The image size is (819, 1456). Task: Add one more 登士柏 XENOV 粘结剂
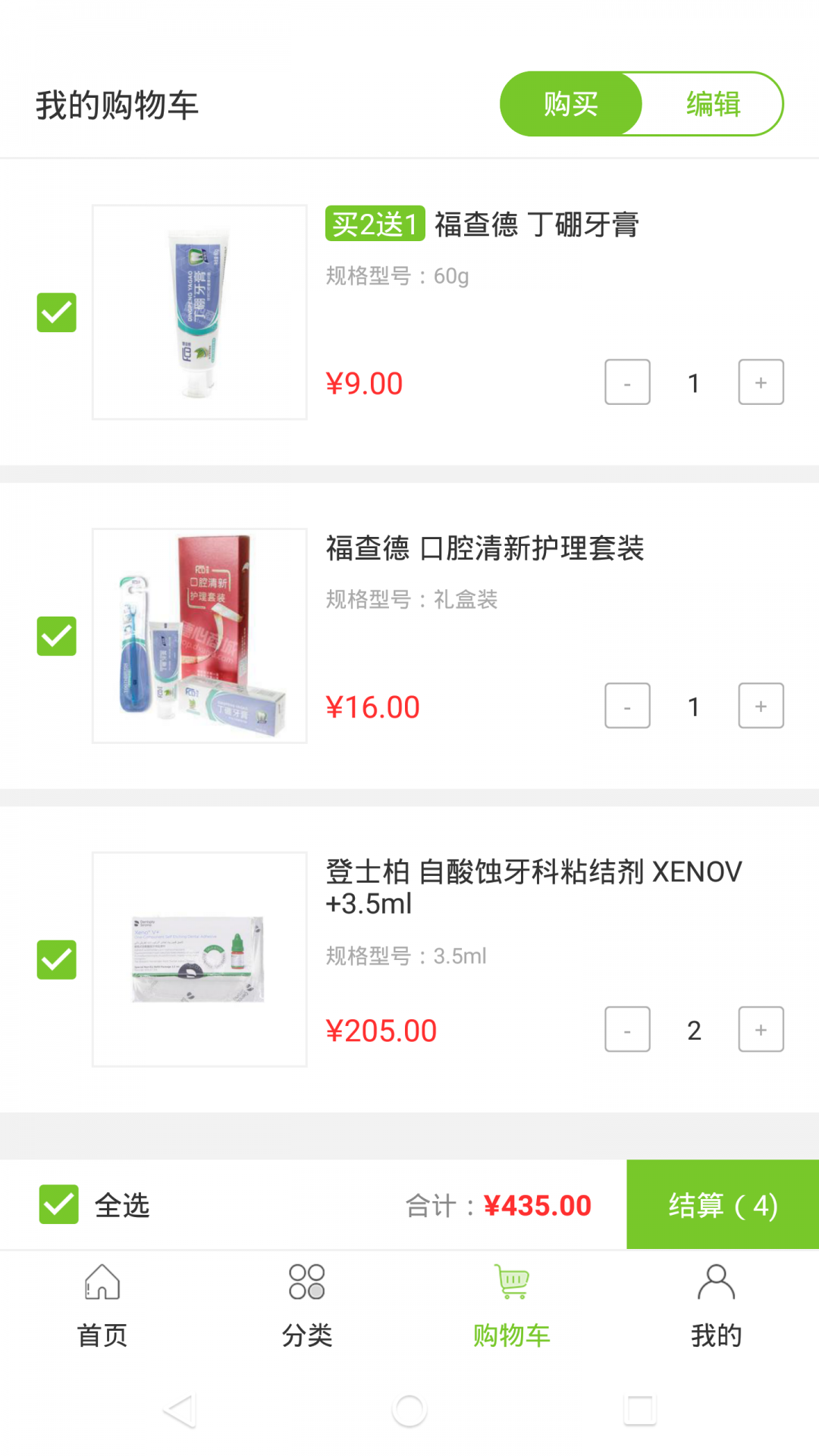tap(761, 1030)
